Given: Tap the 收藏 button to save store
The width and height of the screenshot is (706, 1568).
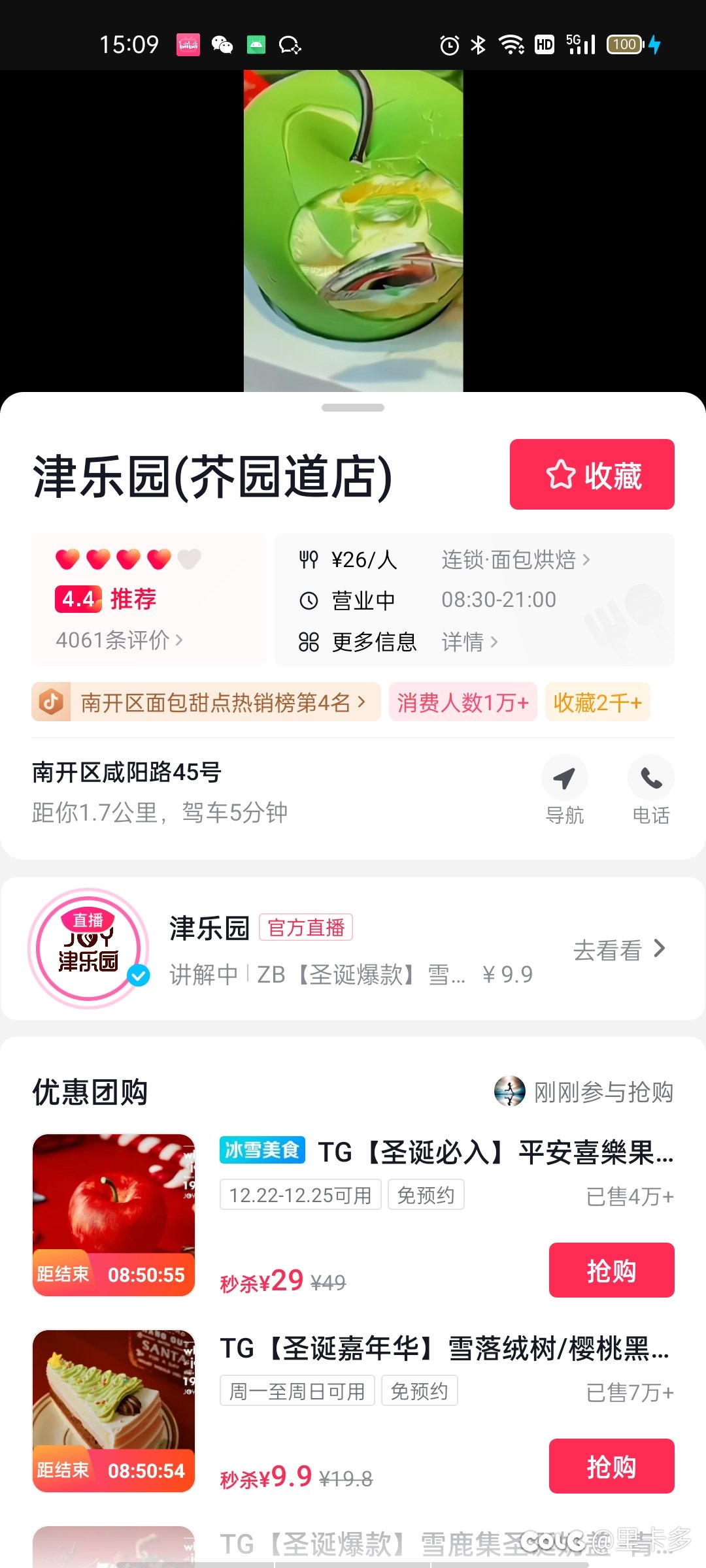Looking at the screenshot, I should pyautogui.click(x=592, y=474).
